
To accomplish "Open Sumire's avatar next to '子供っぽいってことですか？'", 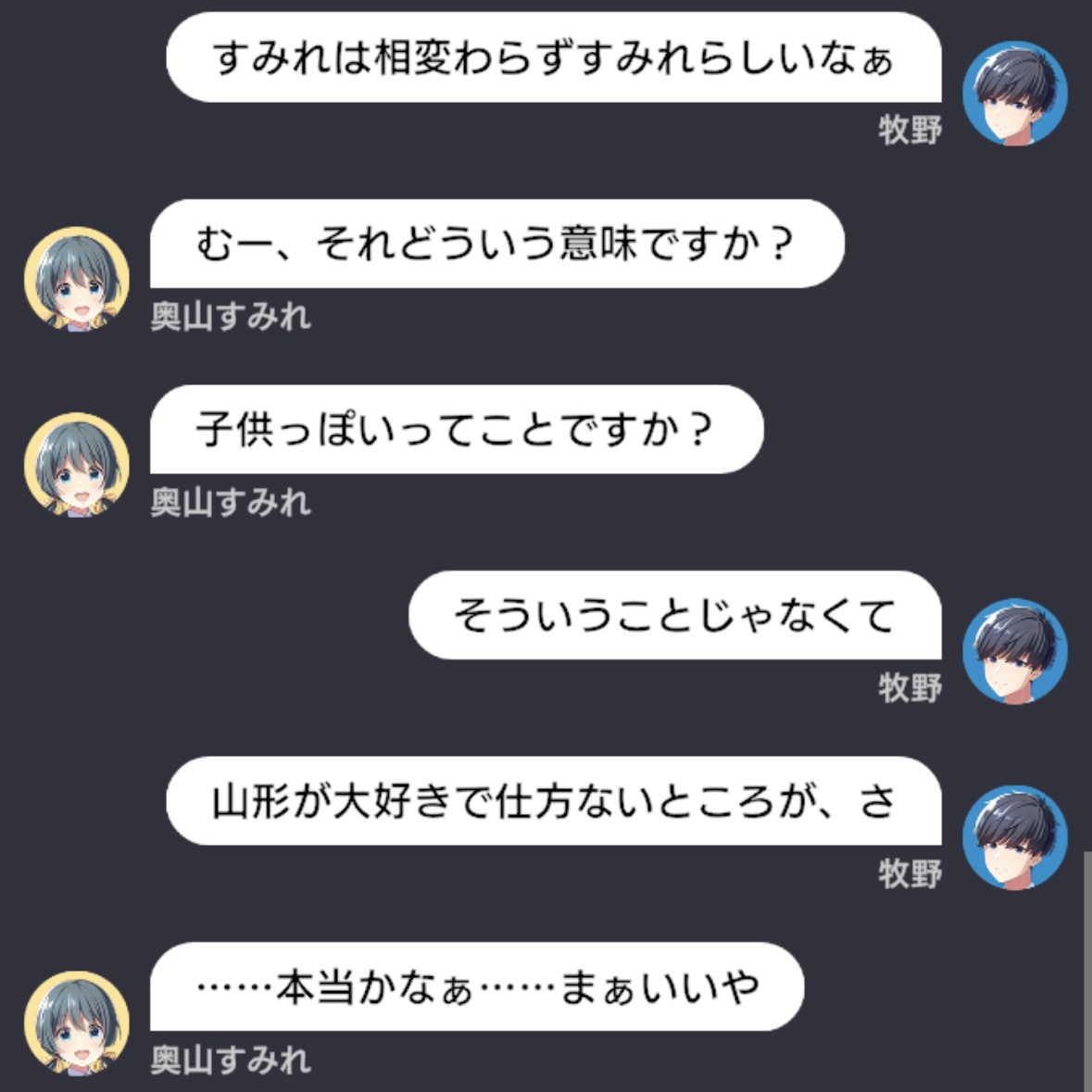I will click(77, 465).
